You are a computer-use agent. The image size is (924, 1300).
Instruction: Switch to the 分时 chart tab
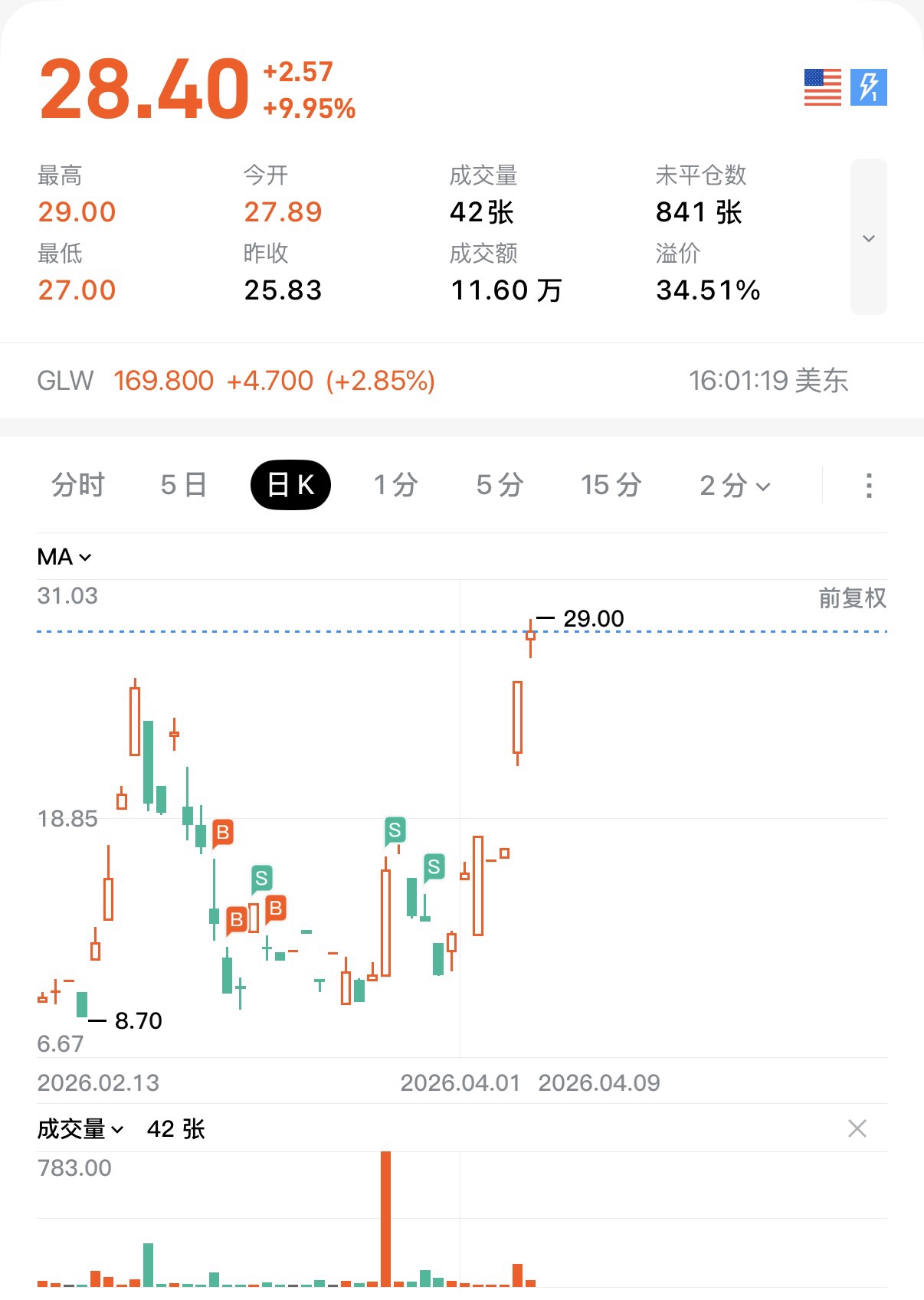point(77,485)
